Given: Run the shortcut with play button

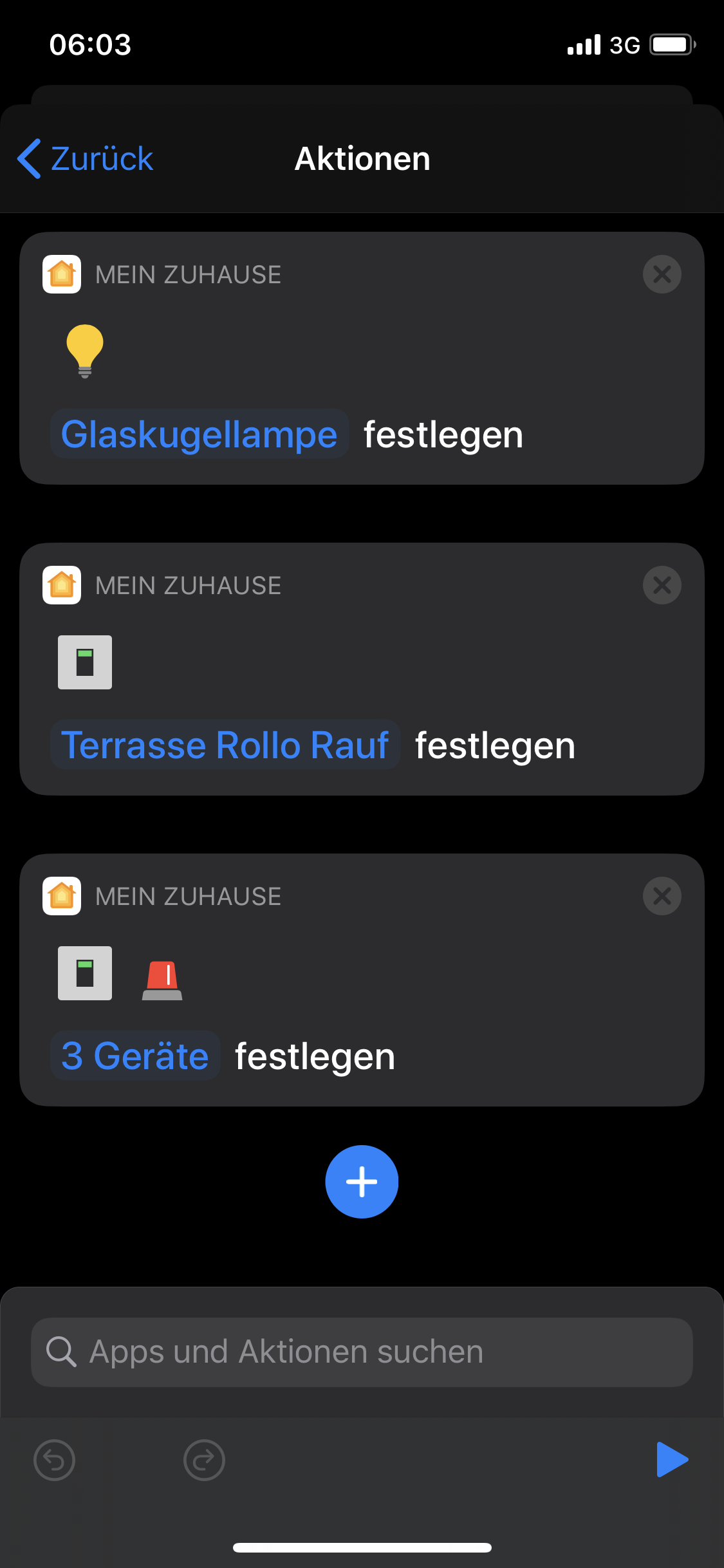Looking at the screenshot, I should (672, 1459).
